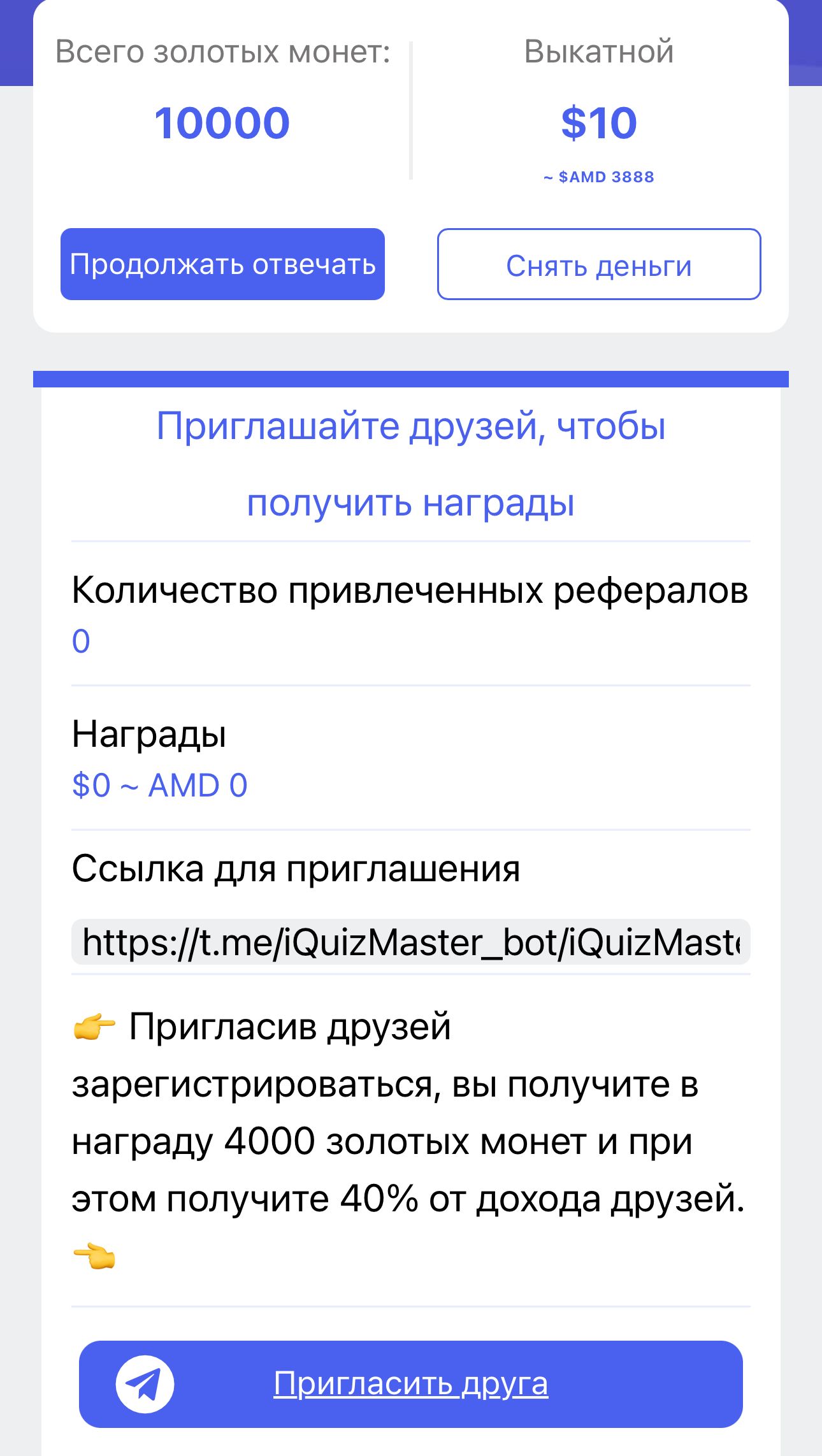Select the gold coins counter showing 10000

tap(221, 121)
